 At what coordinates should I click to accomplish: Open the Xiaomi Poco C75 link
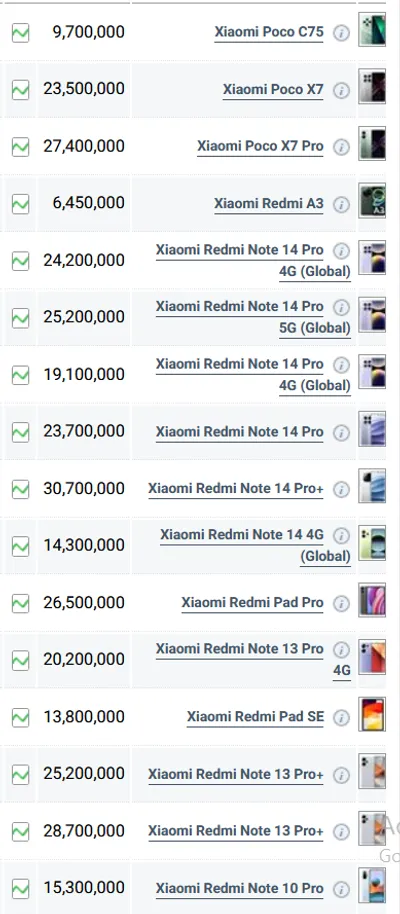269,32
